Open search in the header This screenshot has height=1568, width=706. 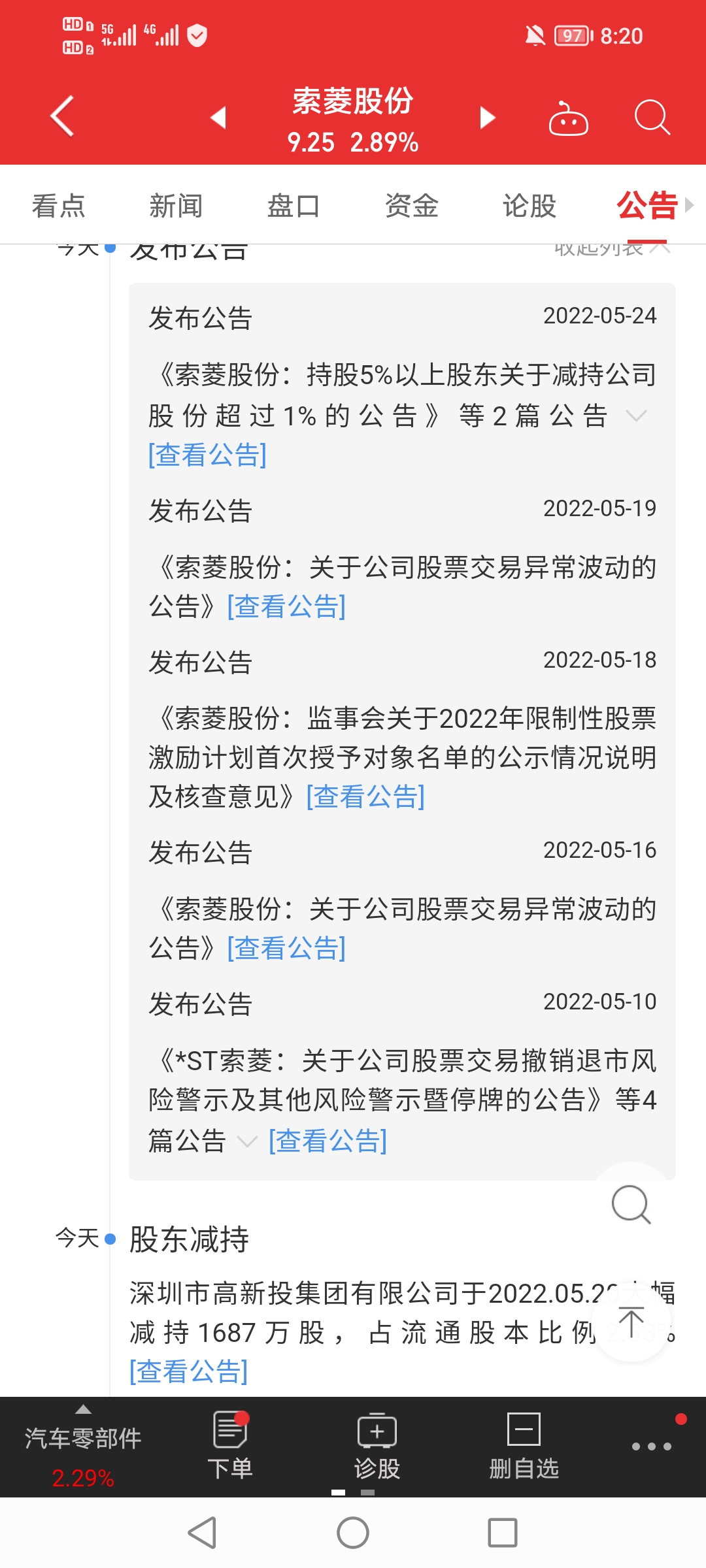652,118
